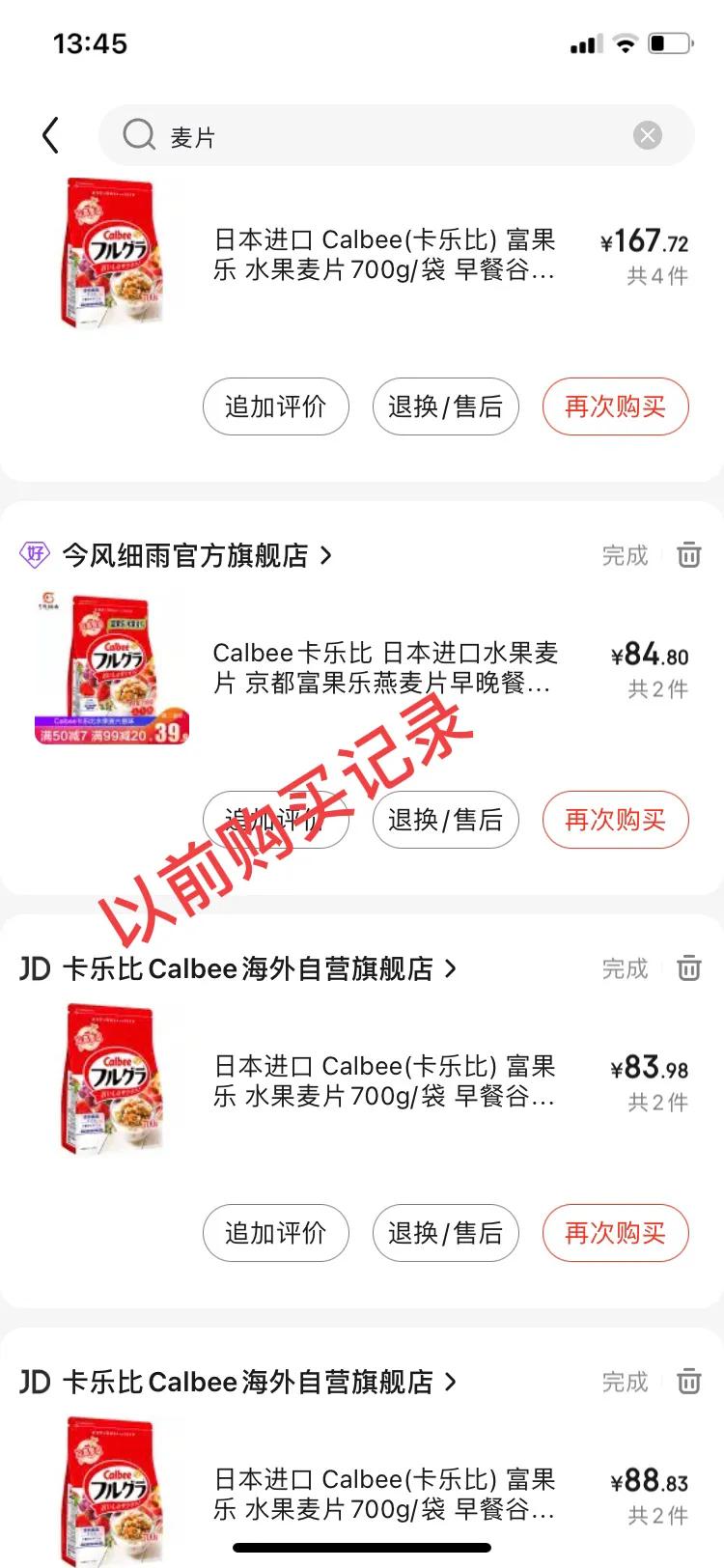Clear the 麦片 search text with the X
Screen dimensions: 724x1568
[x=647, y=135]
